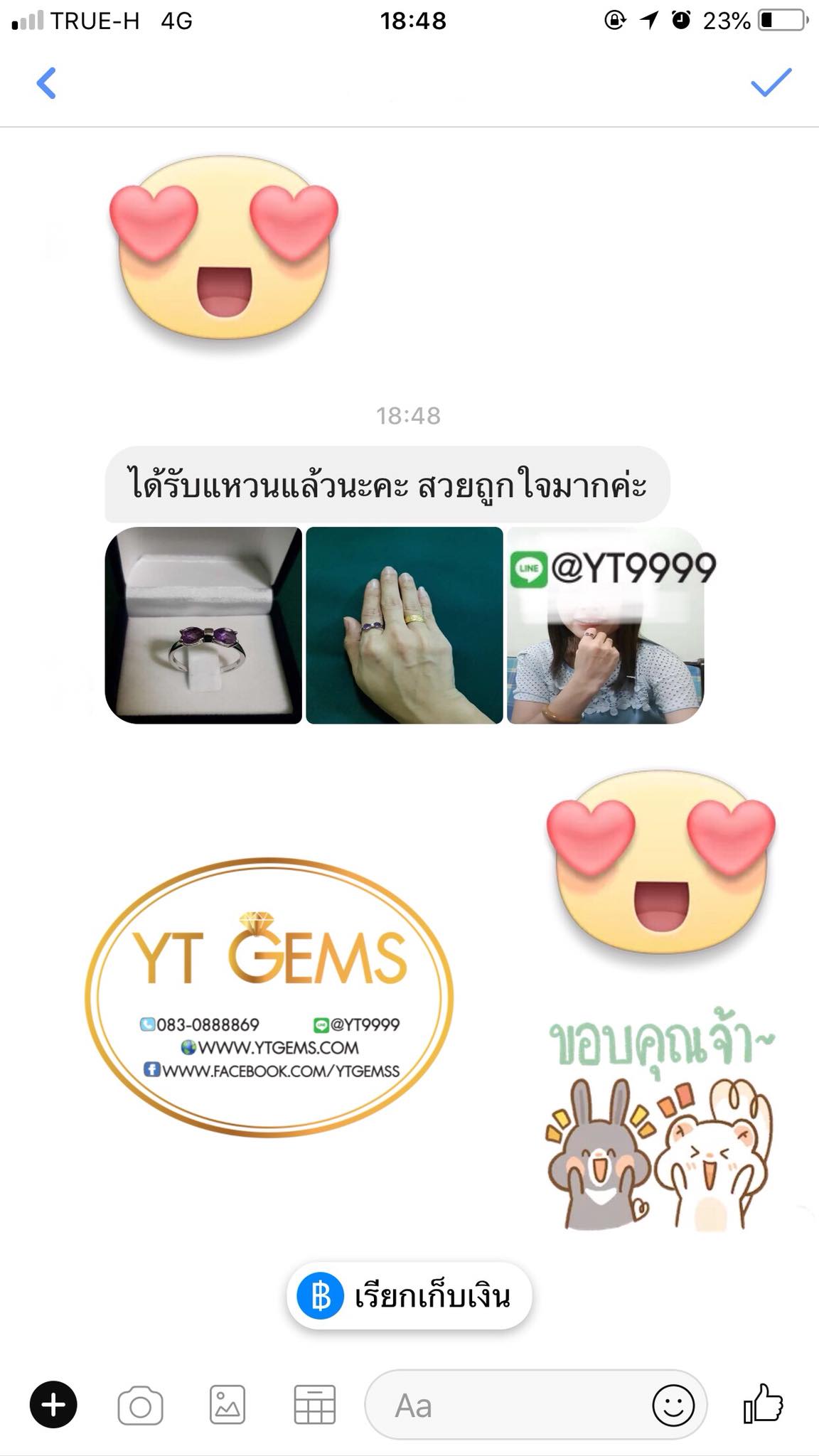Send a thumbs-up like

763,1403
